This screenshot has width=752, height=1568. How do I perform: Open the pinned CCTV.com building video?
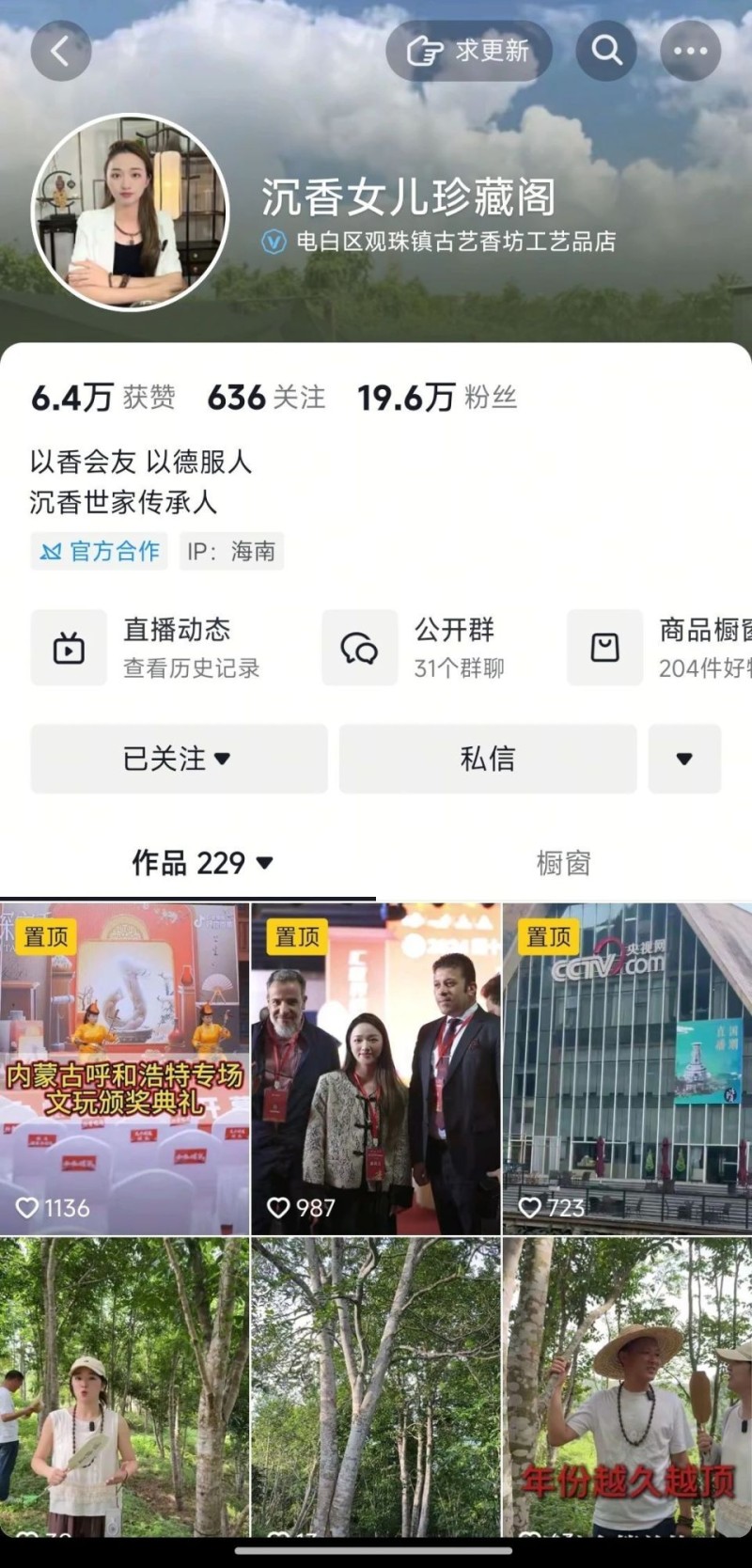627,1069
